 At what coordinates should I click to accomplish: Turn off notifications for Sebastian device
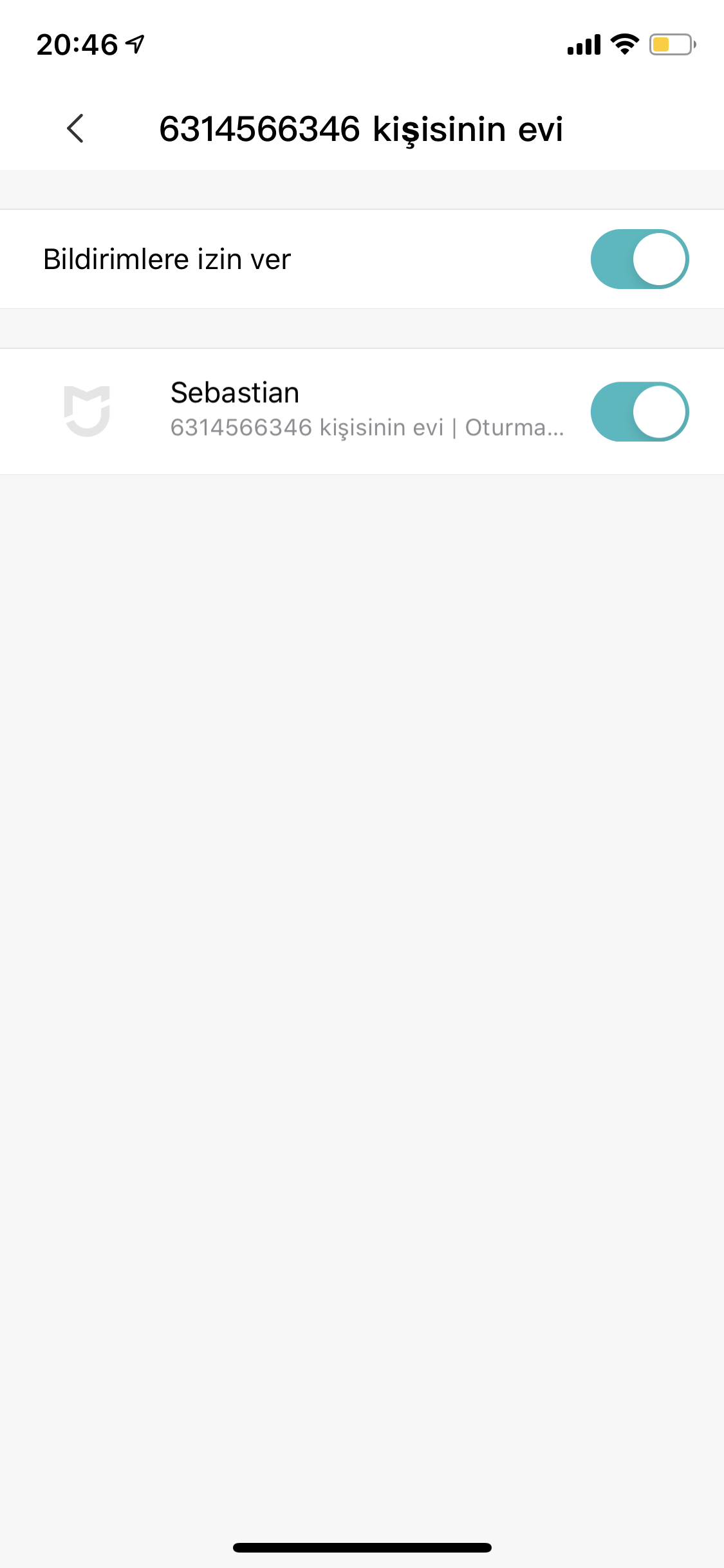tap(640, 412)
